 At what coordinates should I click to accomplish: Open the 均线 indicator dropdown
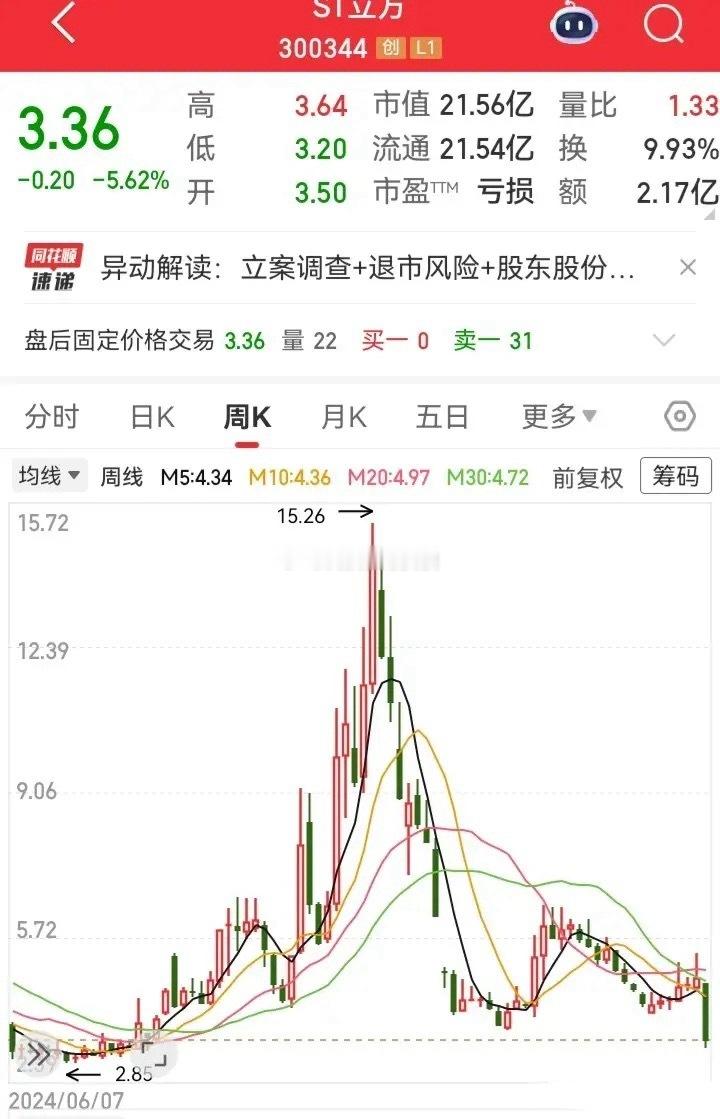[46, 477]
